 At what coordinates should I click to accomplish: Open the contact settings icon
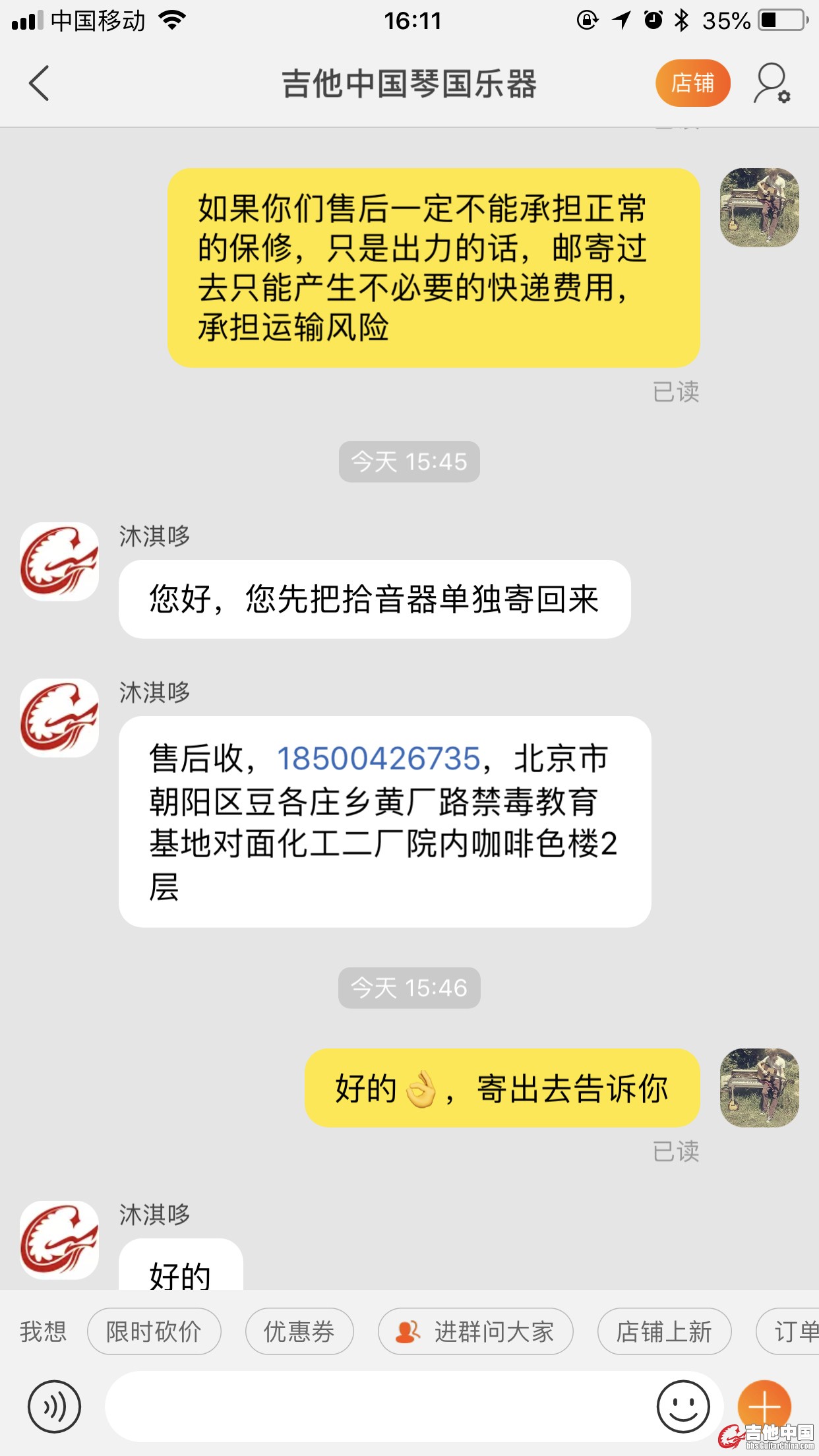click(x=772, y=84)
